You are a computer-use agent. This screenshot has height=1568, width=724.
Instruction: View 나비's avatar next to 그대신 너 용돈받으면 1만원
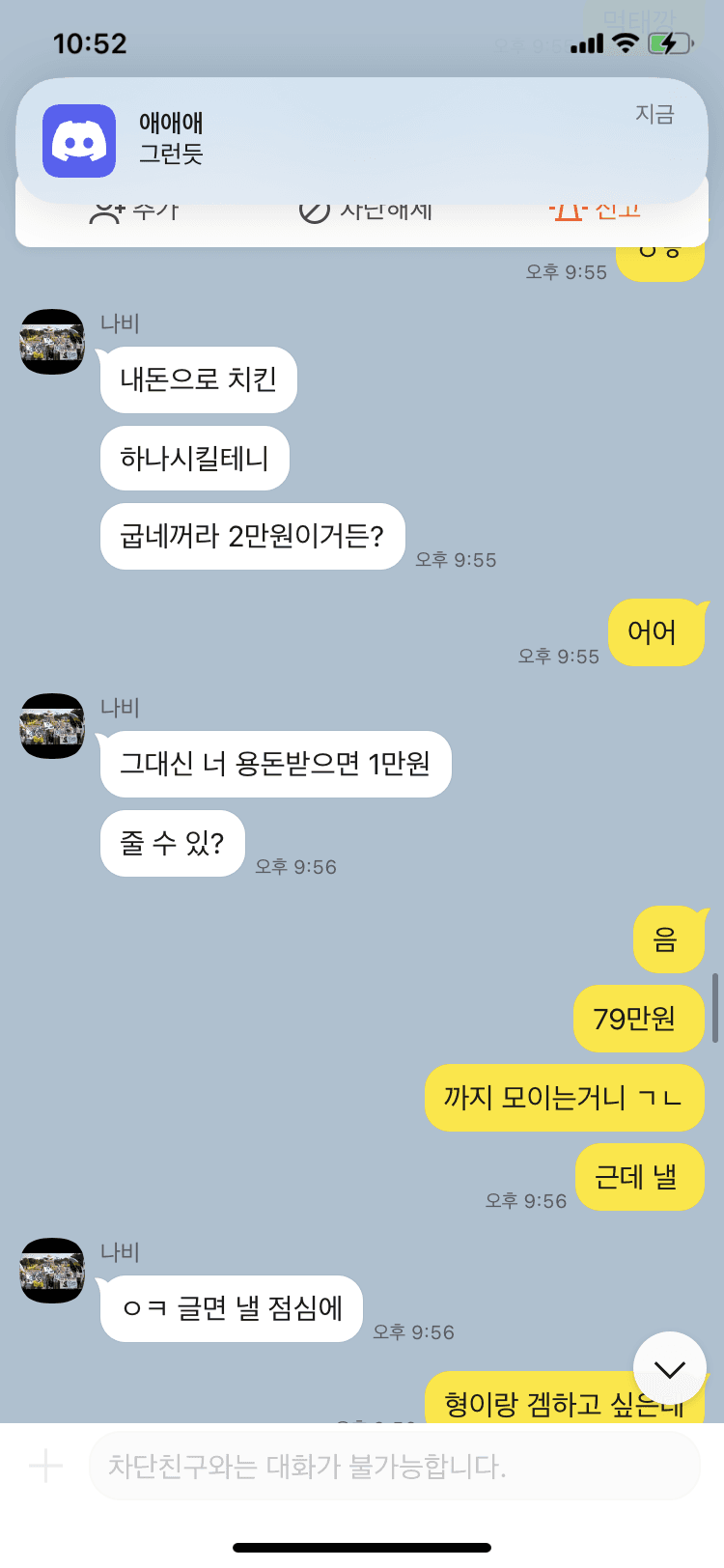52,726
